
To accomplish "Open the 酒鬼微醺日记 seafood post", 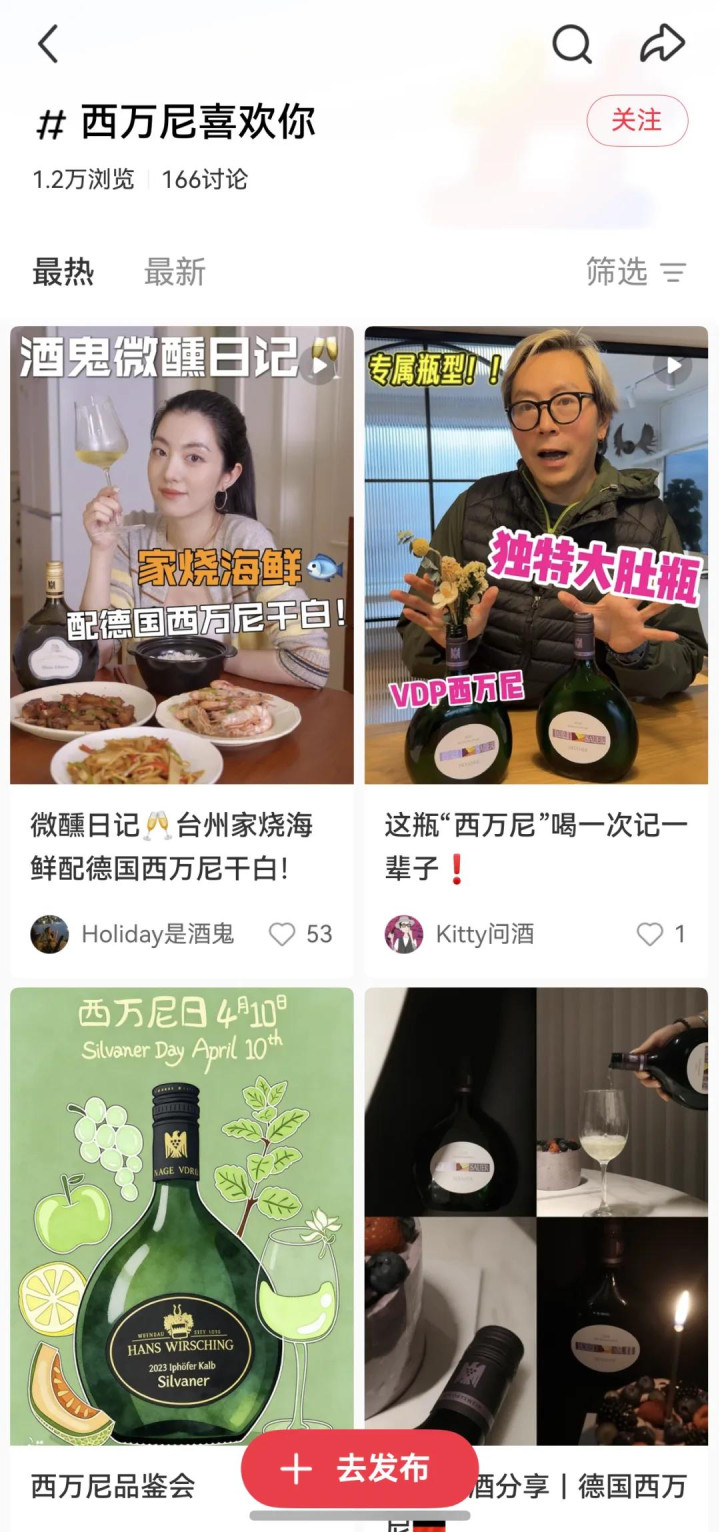I will click(182, 555).
